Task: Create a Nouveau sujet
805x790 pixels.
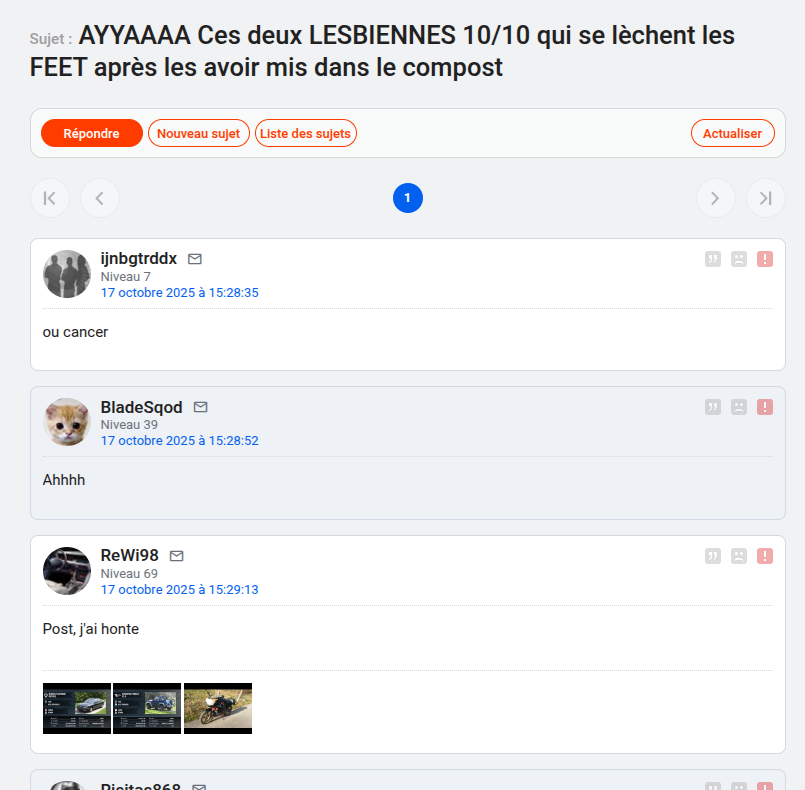Action: pos(198,133)
